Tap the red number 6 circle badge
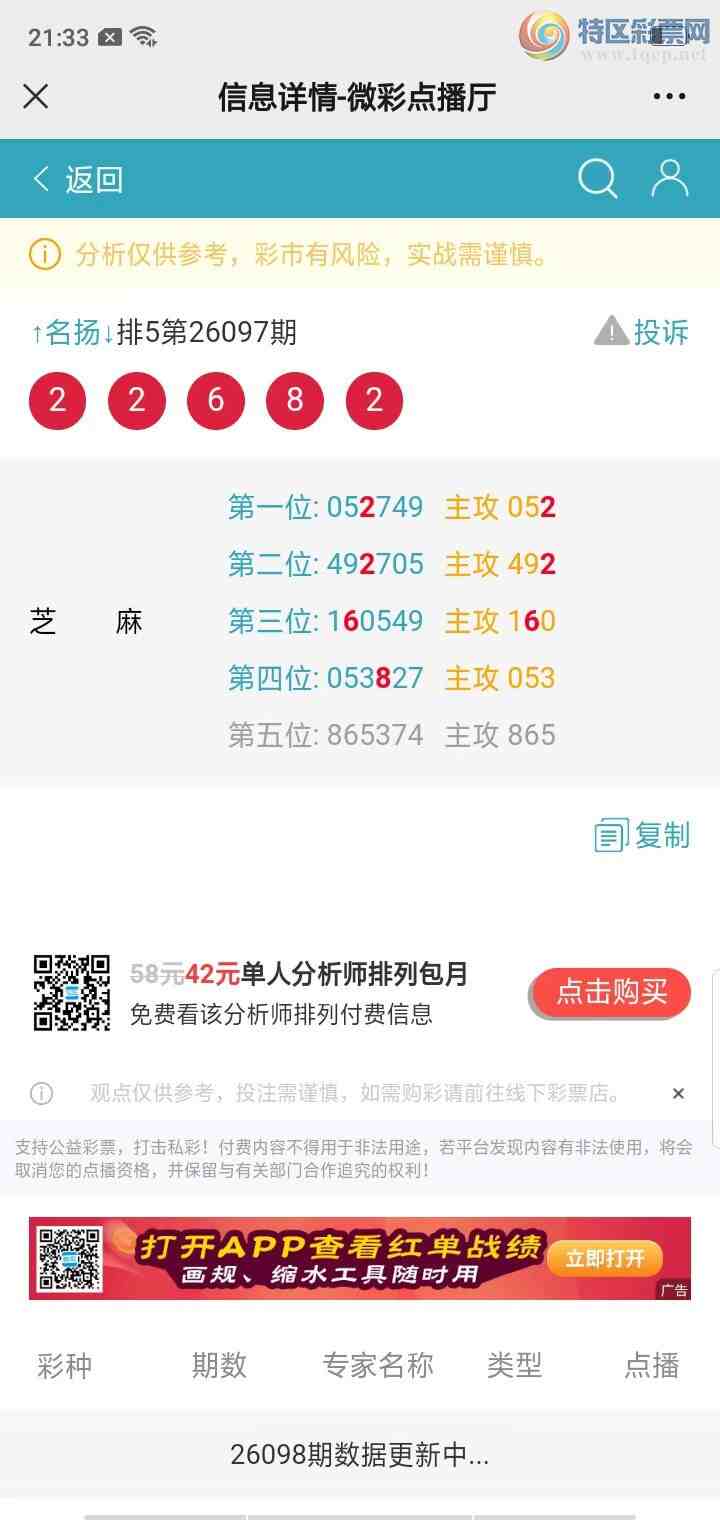 click(x=216, y=400)
